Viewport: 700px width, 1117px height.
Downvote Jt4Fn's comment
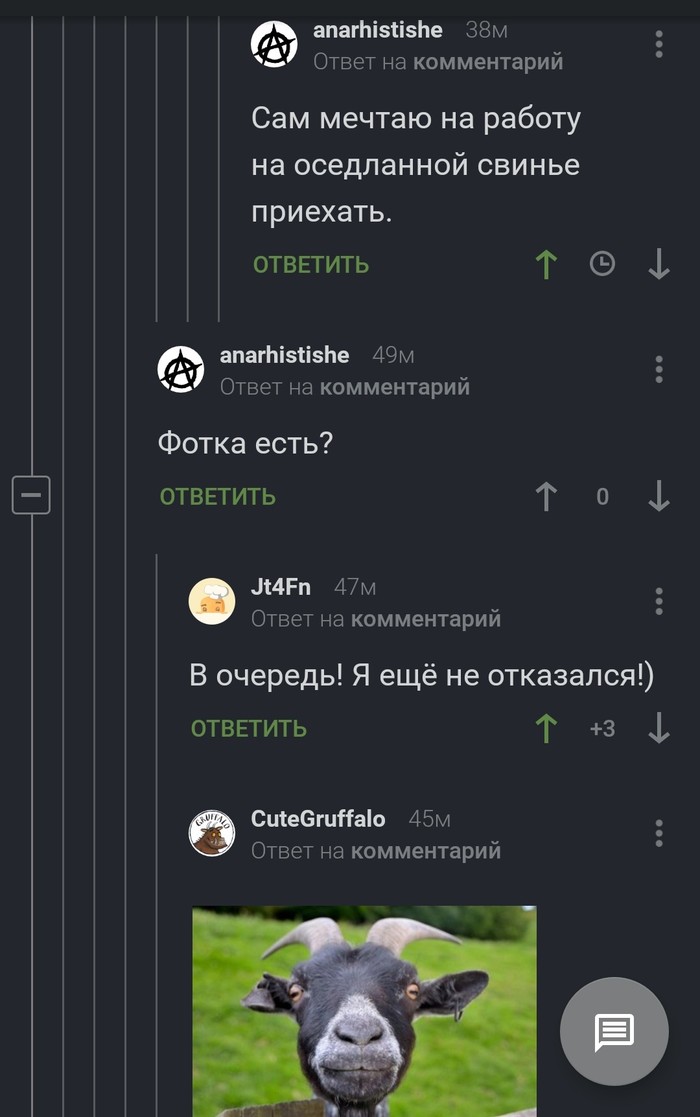(658, 729)
